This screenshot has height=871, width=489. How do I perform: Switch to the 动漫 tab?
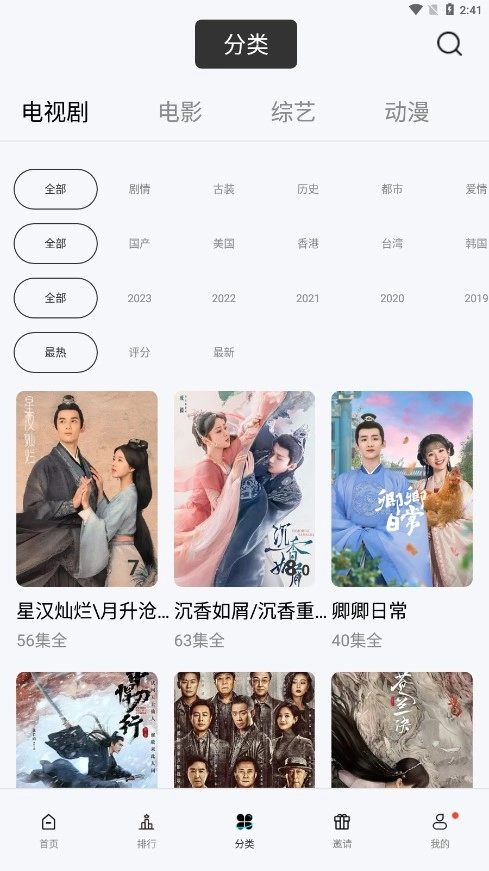[407, 112]
